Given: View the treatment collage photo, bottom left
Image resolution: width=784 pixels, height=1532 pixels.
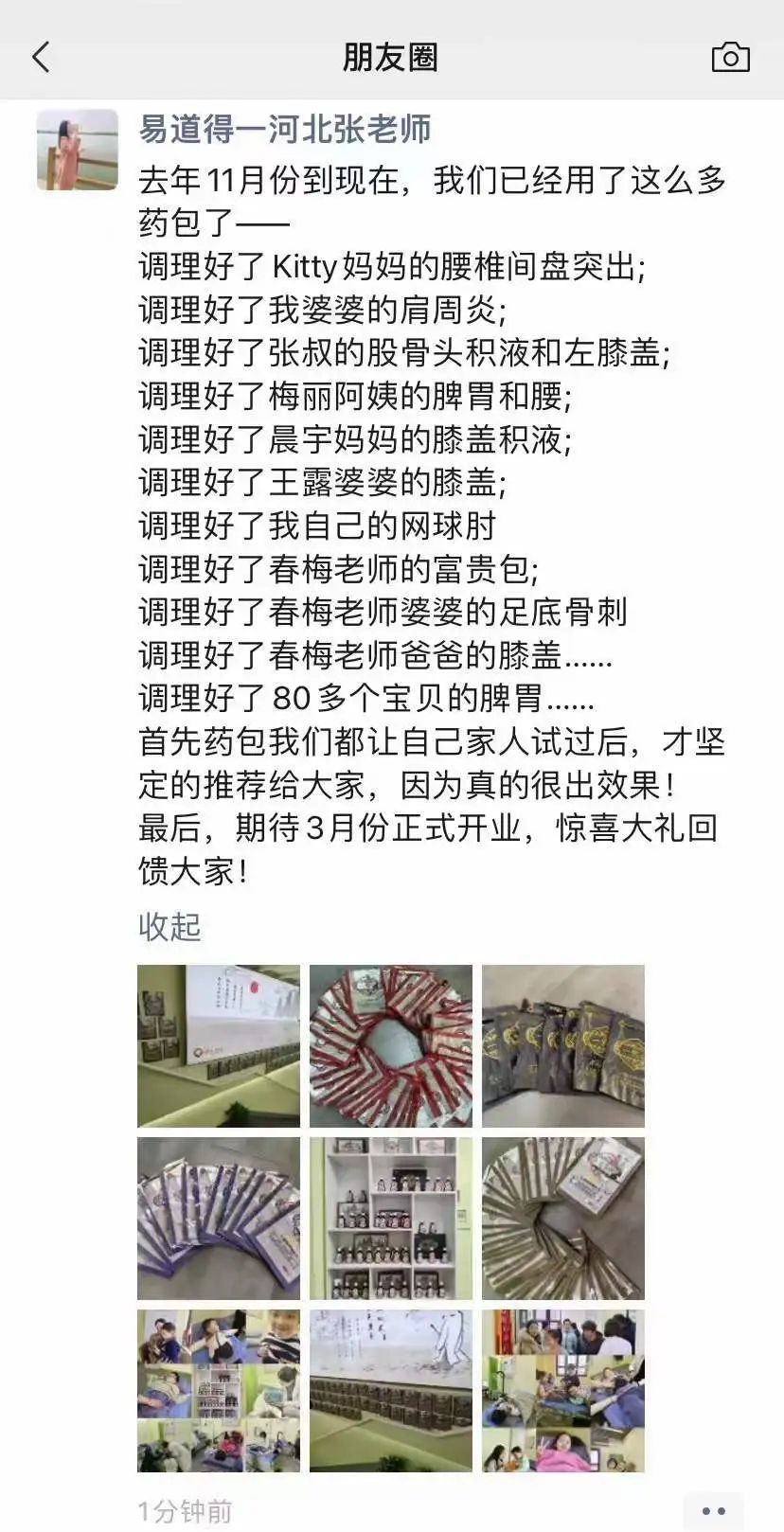Looking at the screenshot, I should [219, 1390].
